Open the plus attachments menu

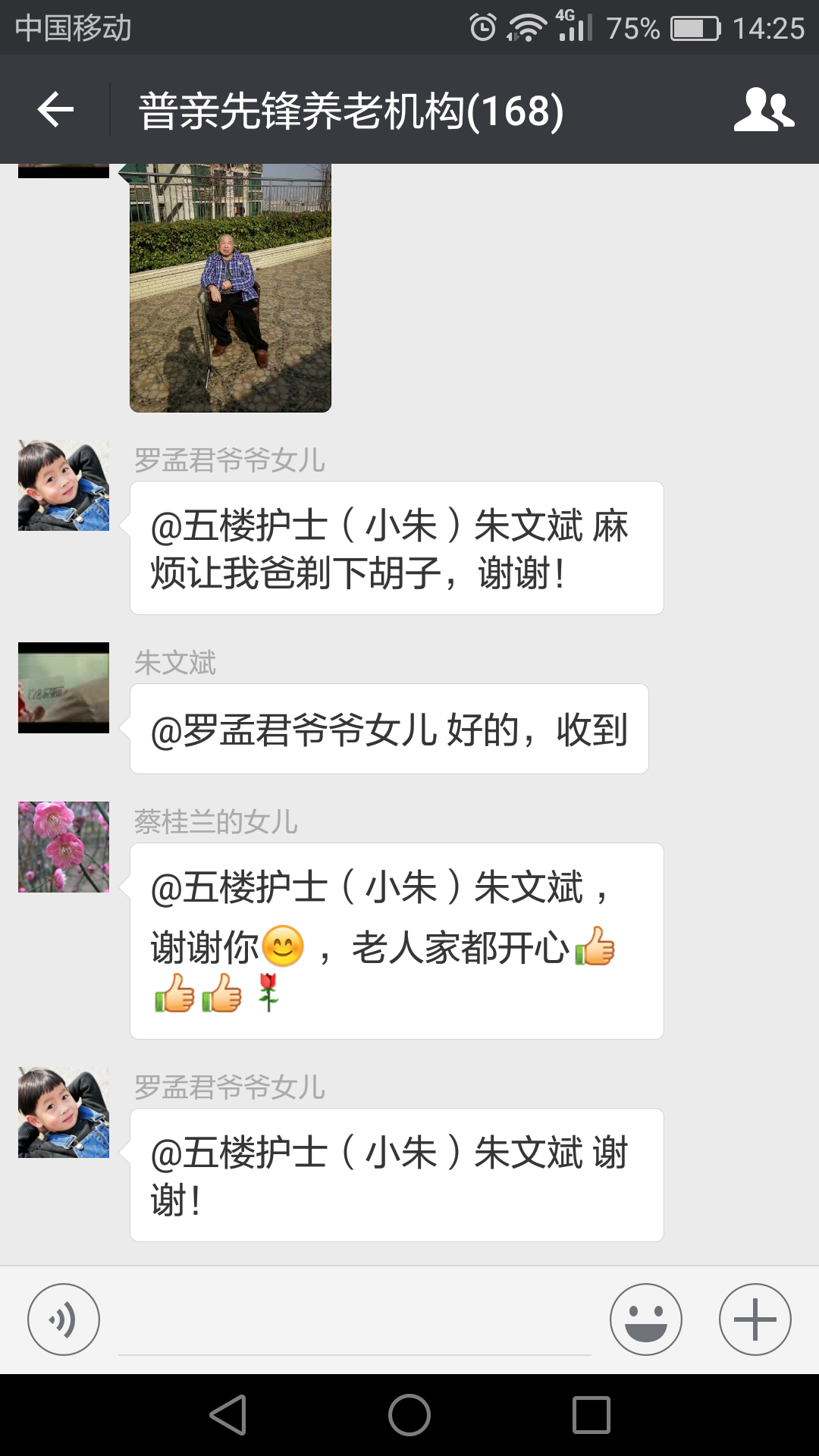point(755,1319)
